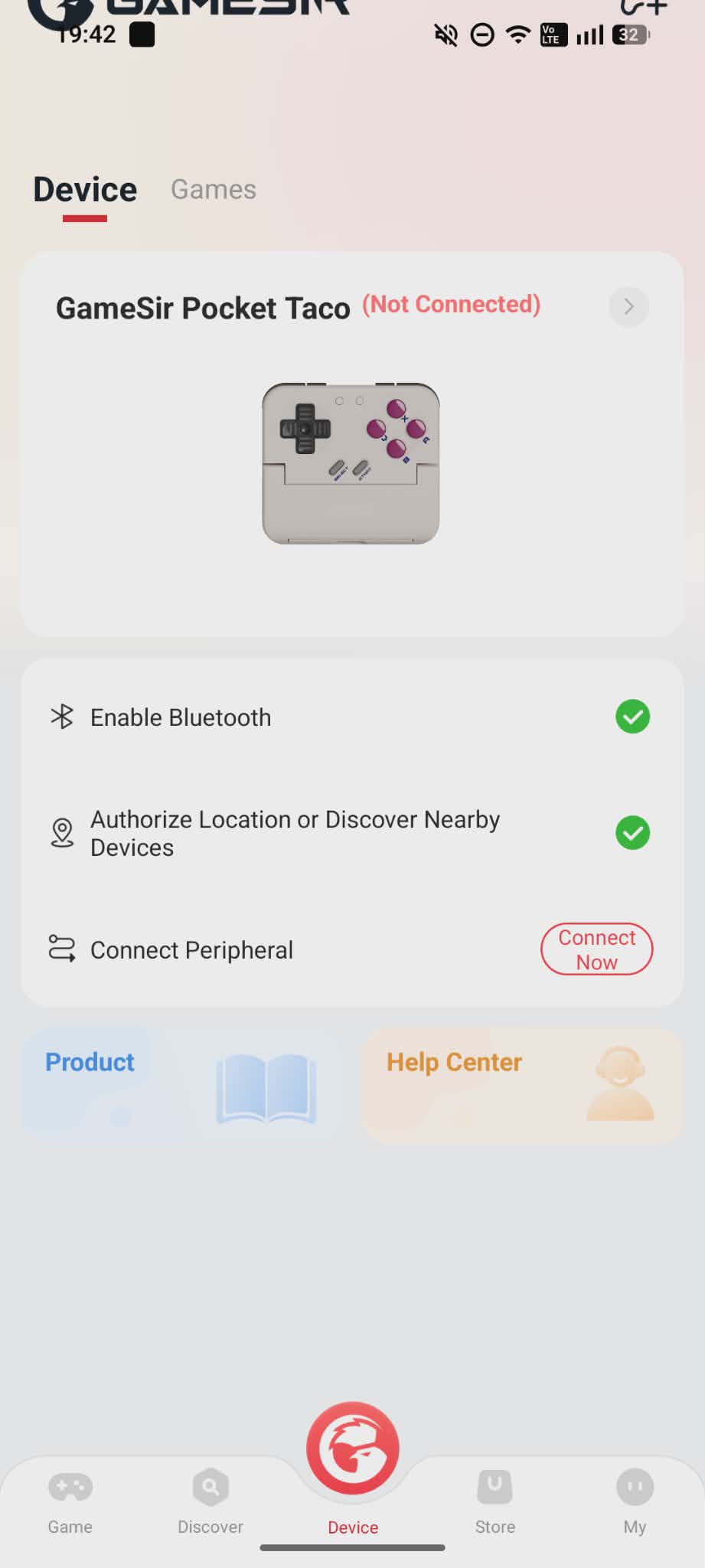Open GameSir Pocket Taco details chevron
Image resolution: width=705 pixels, height=1568 pixels.
[x=628, y=306]
